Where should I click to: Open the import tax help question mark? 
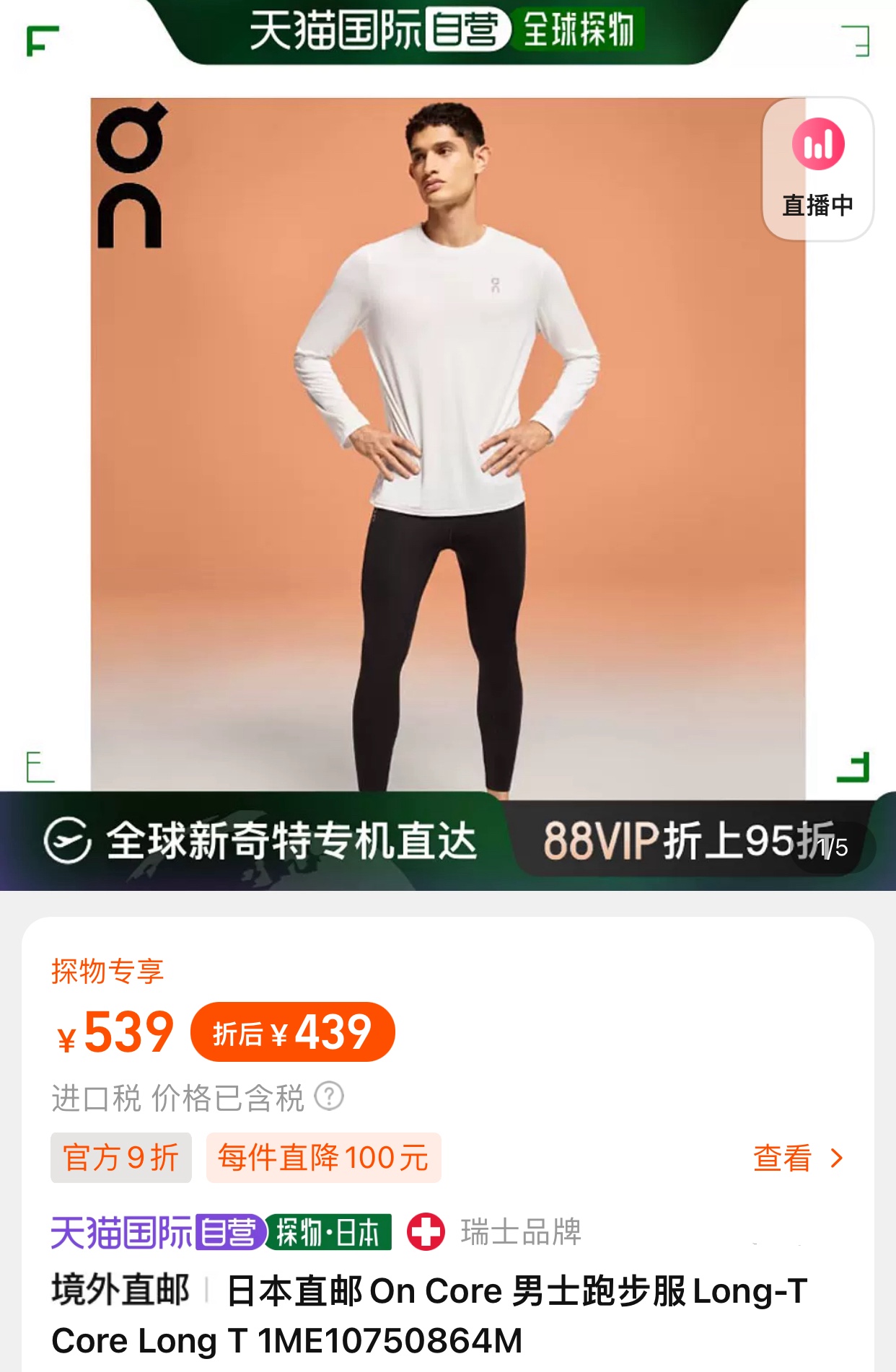329,1096
